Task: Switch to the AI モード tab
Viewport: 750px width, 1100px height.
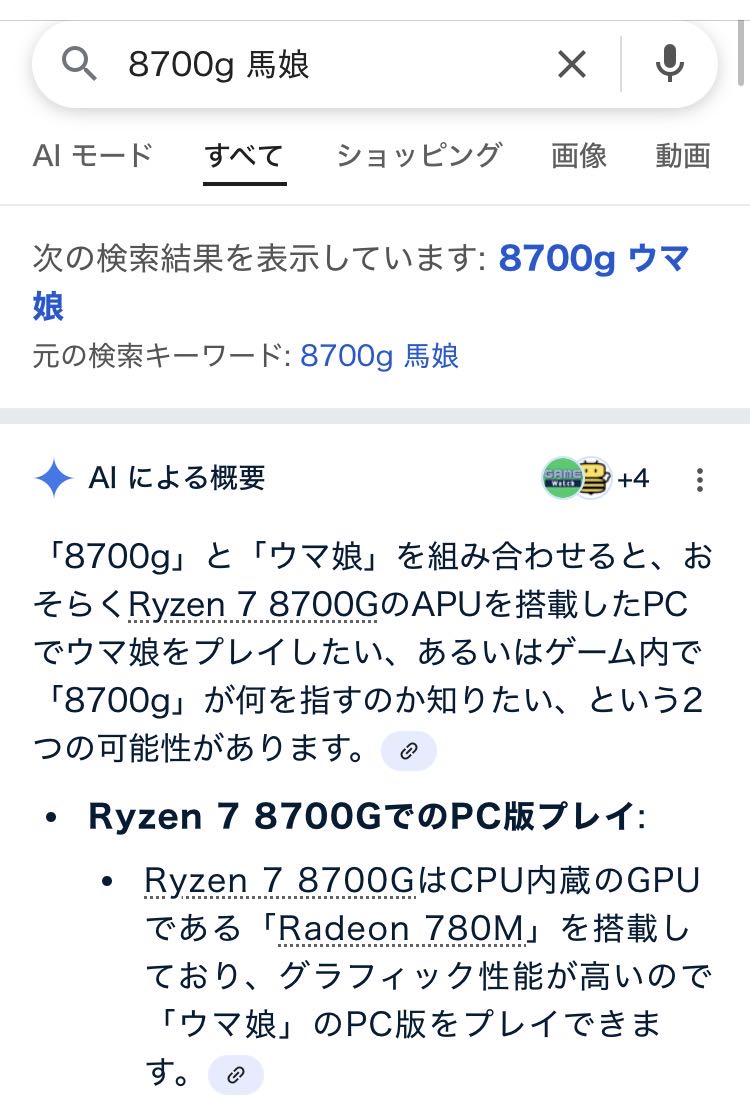Action: click(92, 156)
